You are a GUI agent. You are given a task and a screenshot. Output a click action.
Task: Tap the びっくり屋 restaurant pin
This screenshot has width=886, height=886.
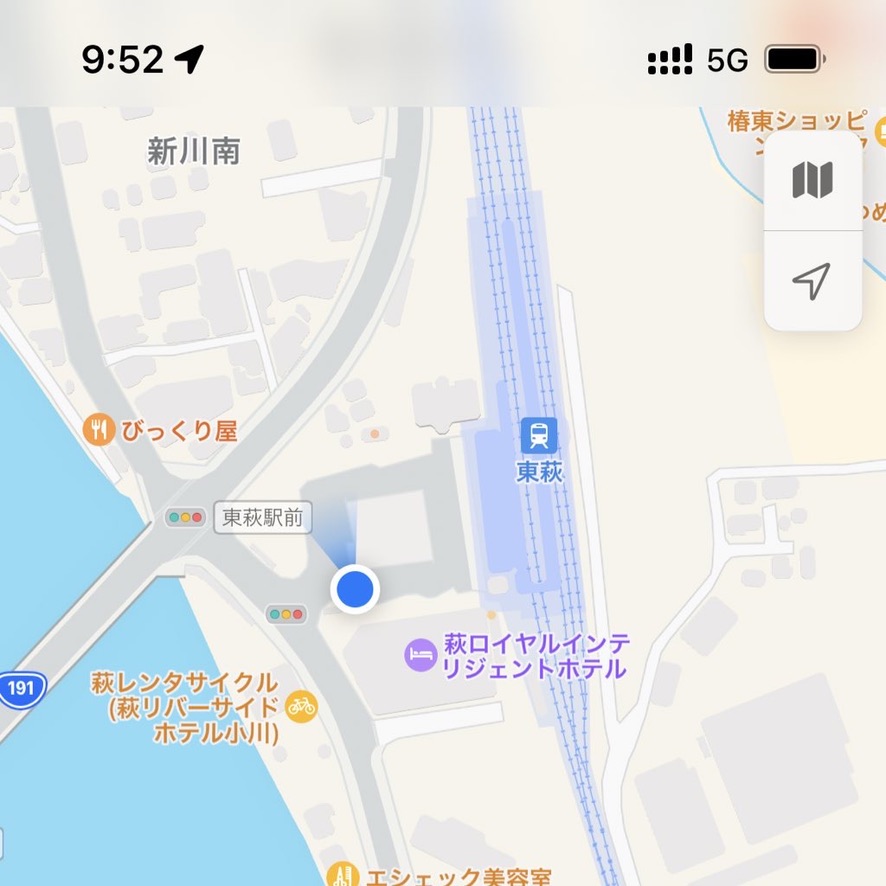pyautogui.click(x=98, y=431)
